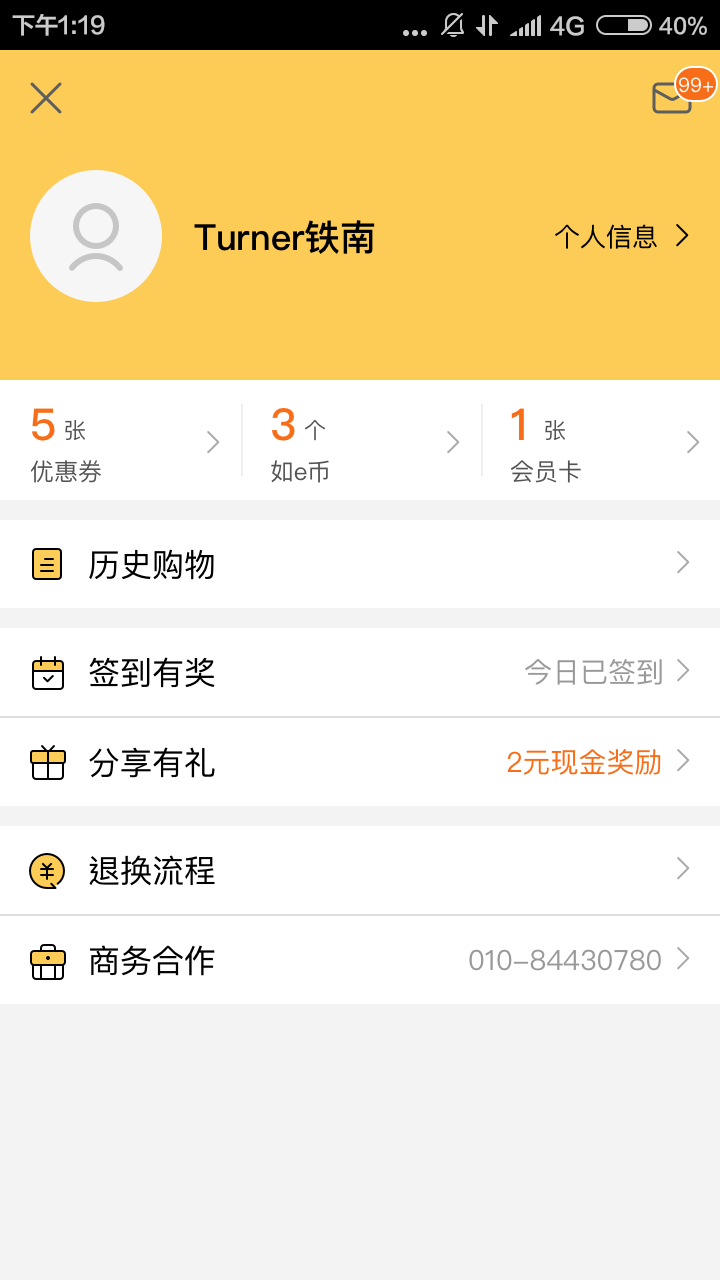Image resolution: width=720 pixels, height=1280 pixels.
Task: Open the 历史购物 row
Action: click(x=360, y=564)
